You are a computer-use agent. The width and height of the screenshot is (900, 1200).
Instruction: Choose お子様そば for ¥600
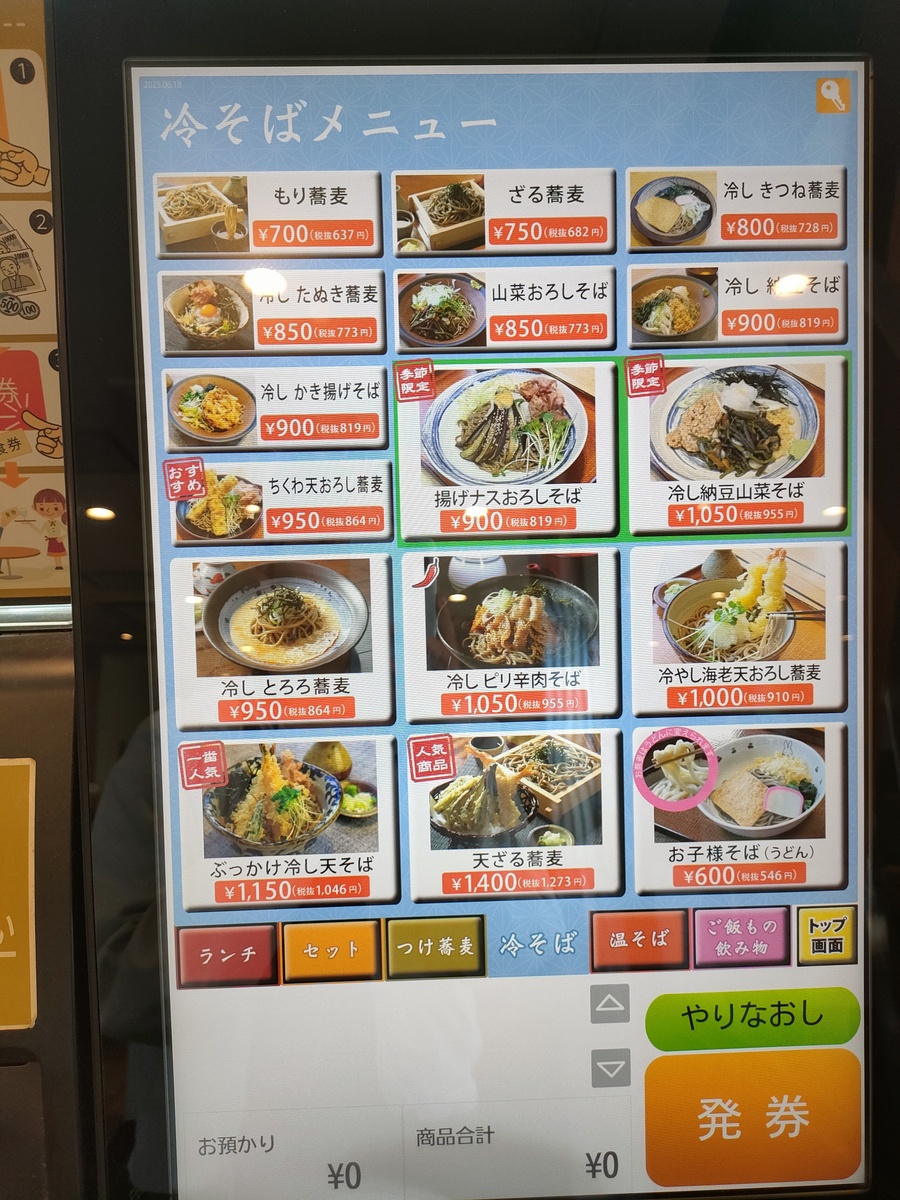coord(739,808)
